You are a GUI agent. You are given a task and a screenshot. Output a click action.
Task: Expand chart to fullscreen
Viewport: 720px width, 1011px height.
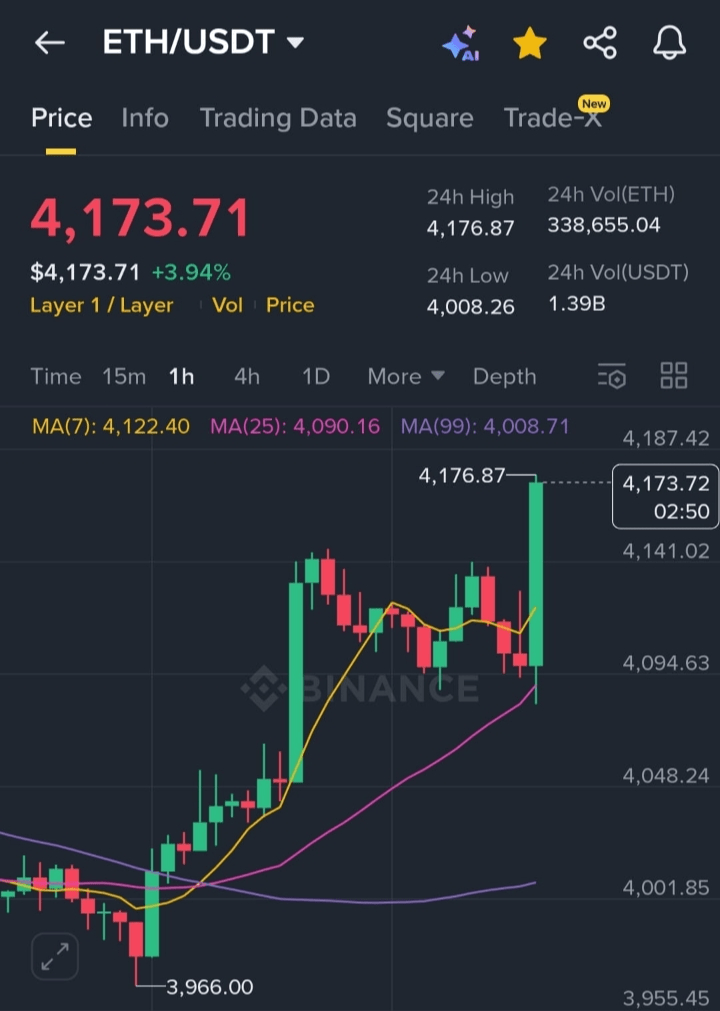54,957
